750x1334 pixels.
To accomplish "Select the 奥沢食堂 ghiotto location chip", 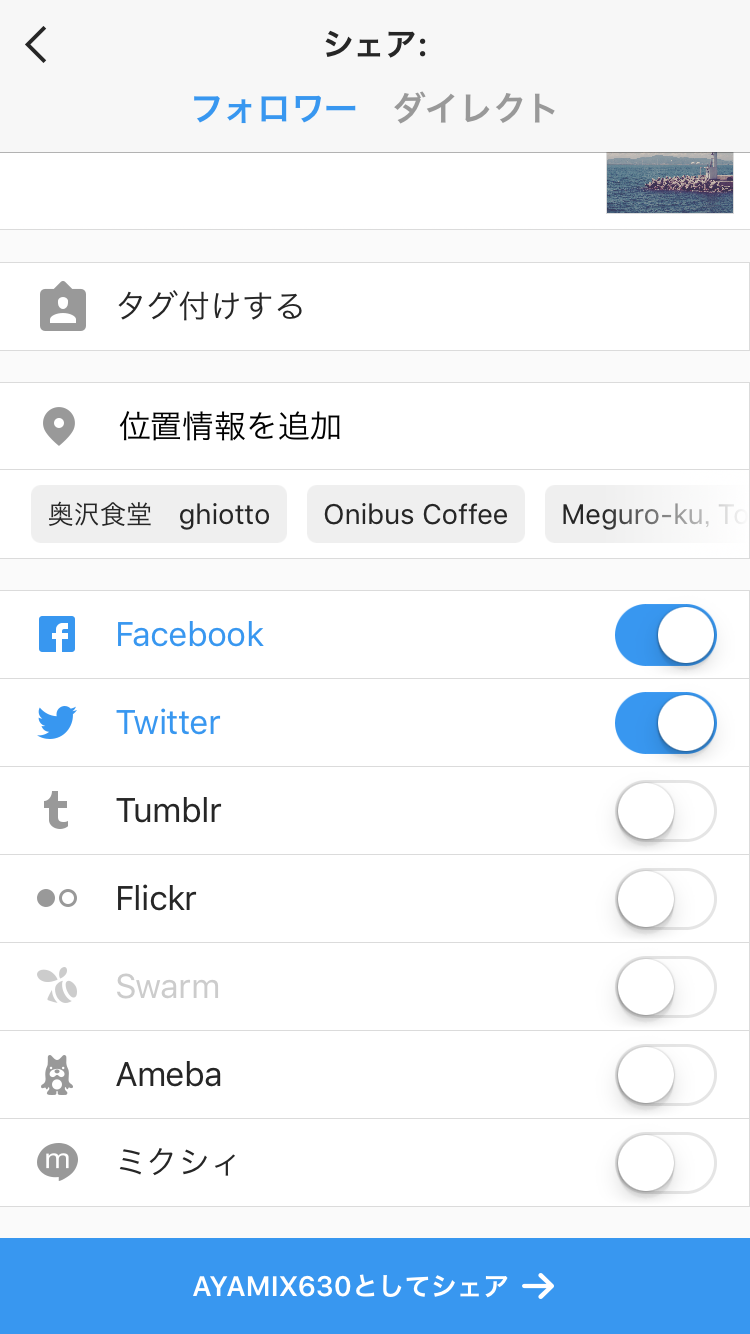I will pos(159,515).
